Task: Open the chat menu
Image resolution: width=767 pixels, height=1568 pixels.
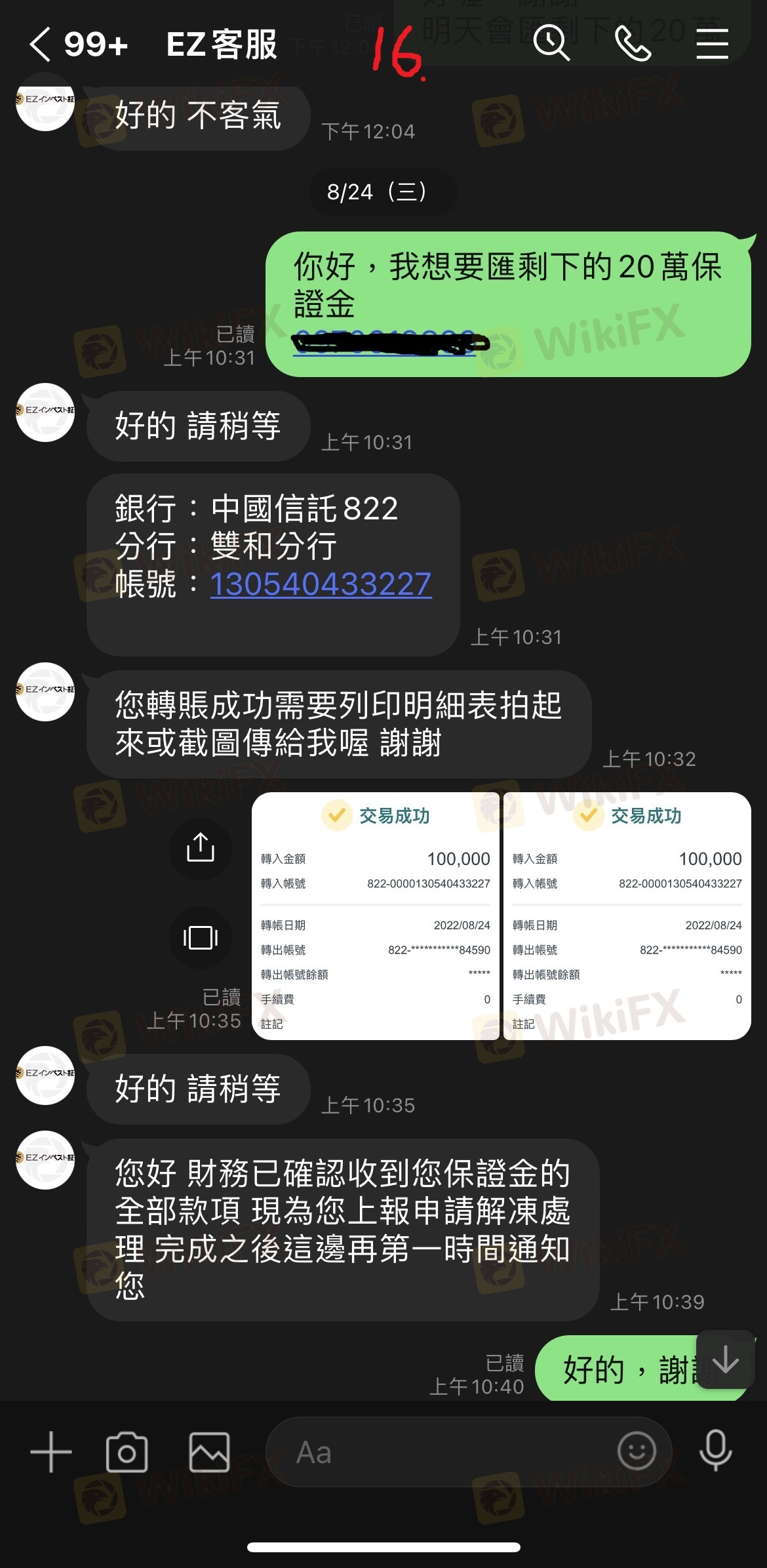Action: [x=712, y=44]
